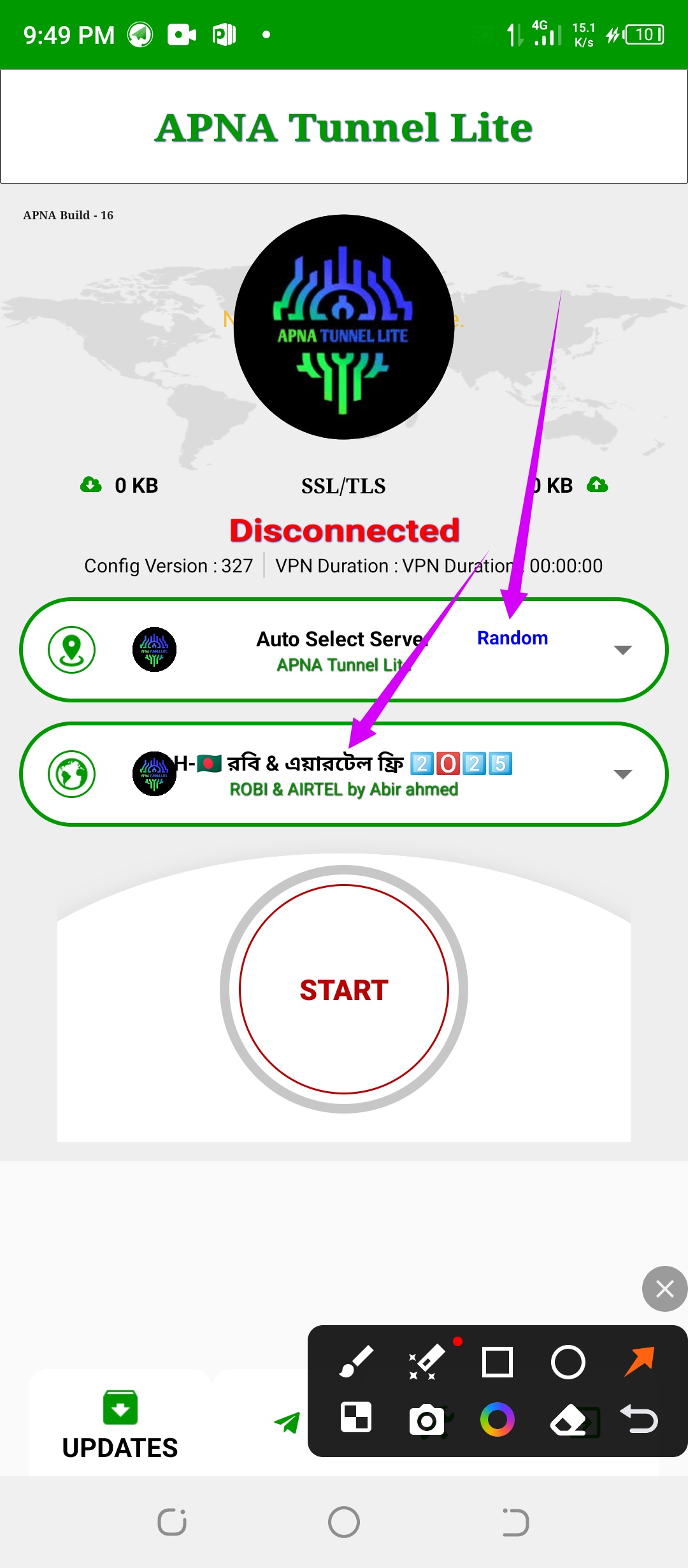Tap the Telegram paper plane icon
The width and height of the screenshot is (688, 1568).
point(287,1423)
